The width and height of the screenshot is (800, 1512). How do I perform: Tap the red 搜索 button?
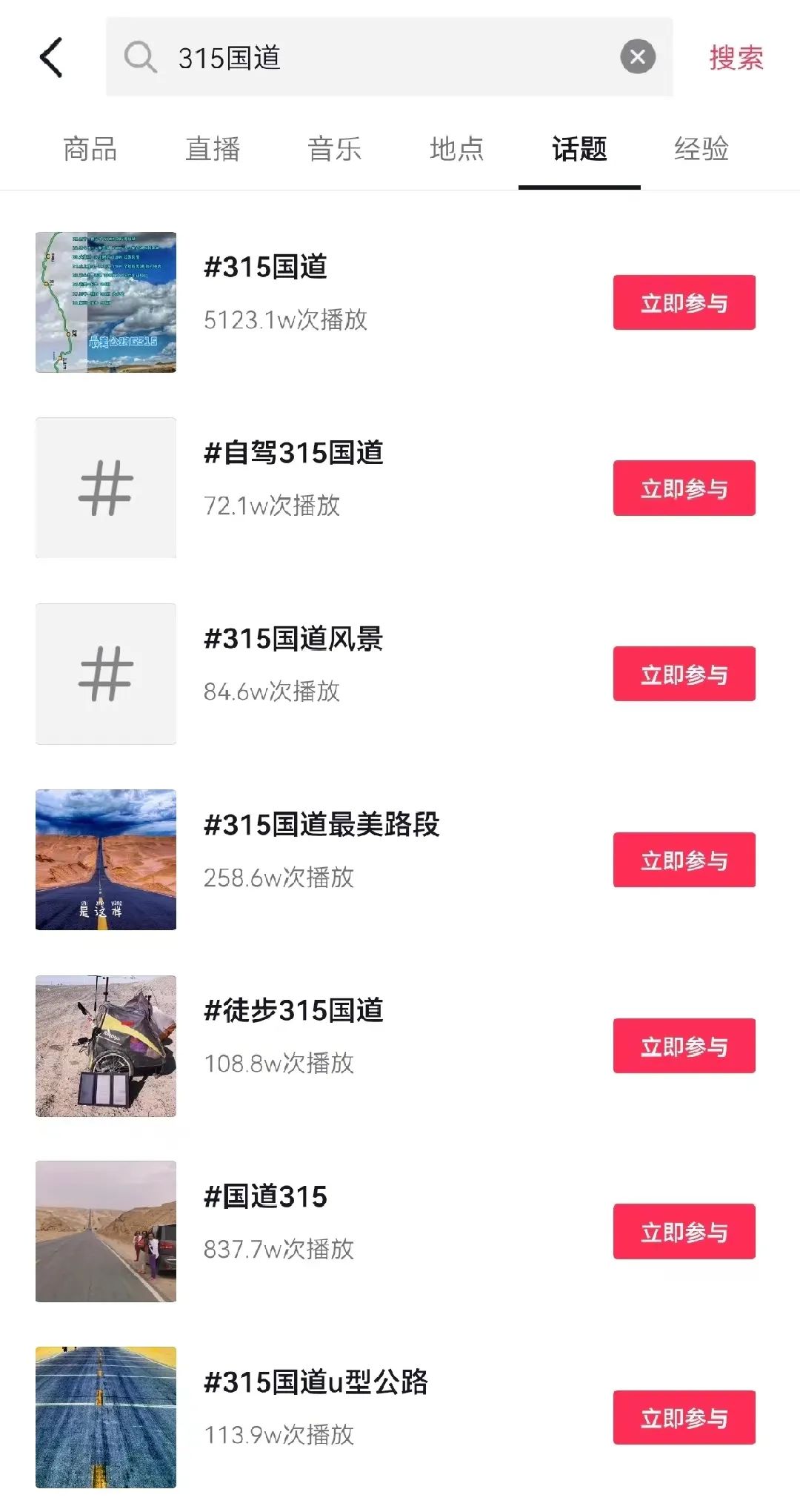(x=736, y=58)
